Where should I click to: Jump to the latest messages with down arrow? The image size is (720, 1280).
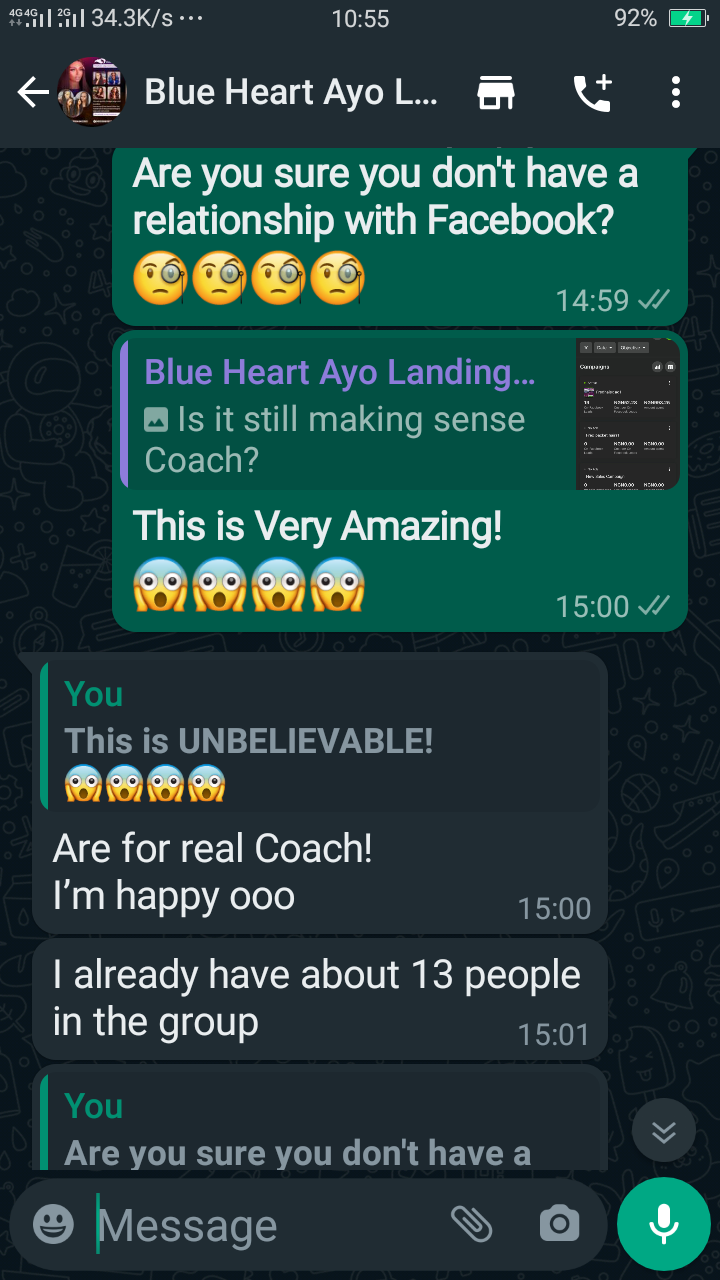[664, 1131]
